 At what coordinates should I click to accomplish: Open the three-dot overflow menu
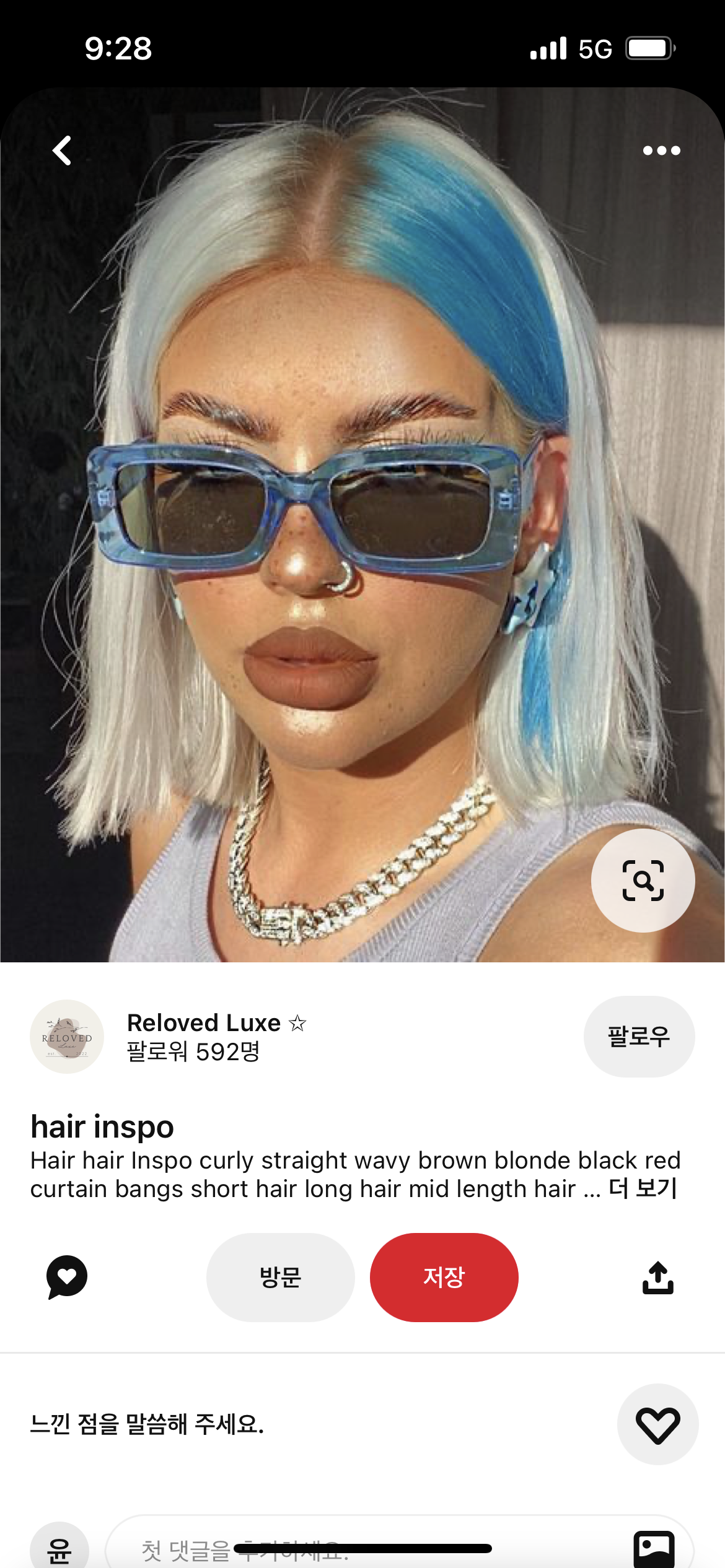[661, 150]
